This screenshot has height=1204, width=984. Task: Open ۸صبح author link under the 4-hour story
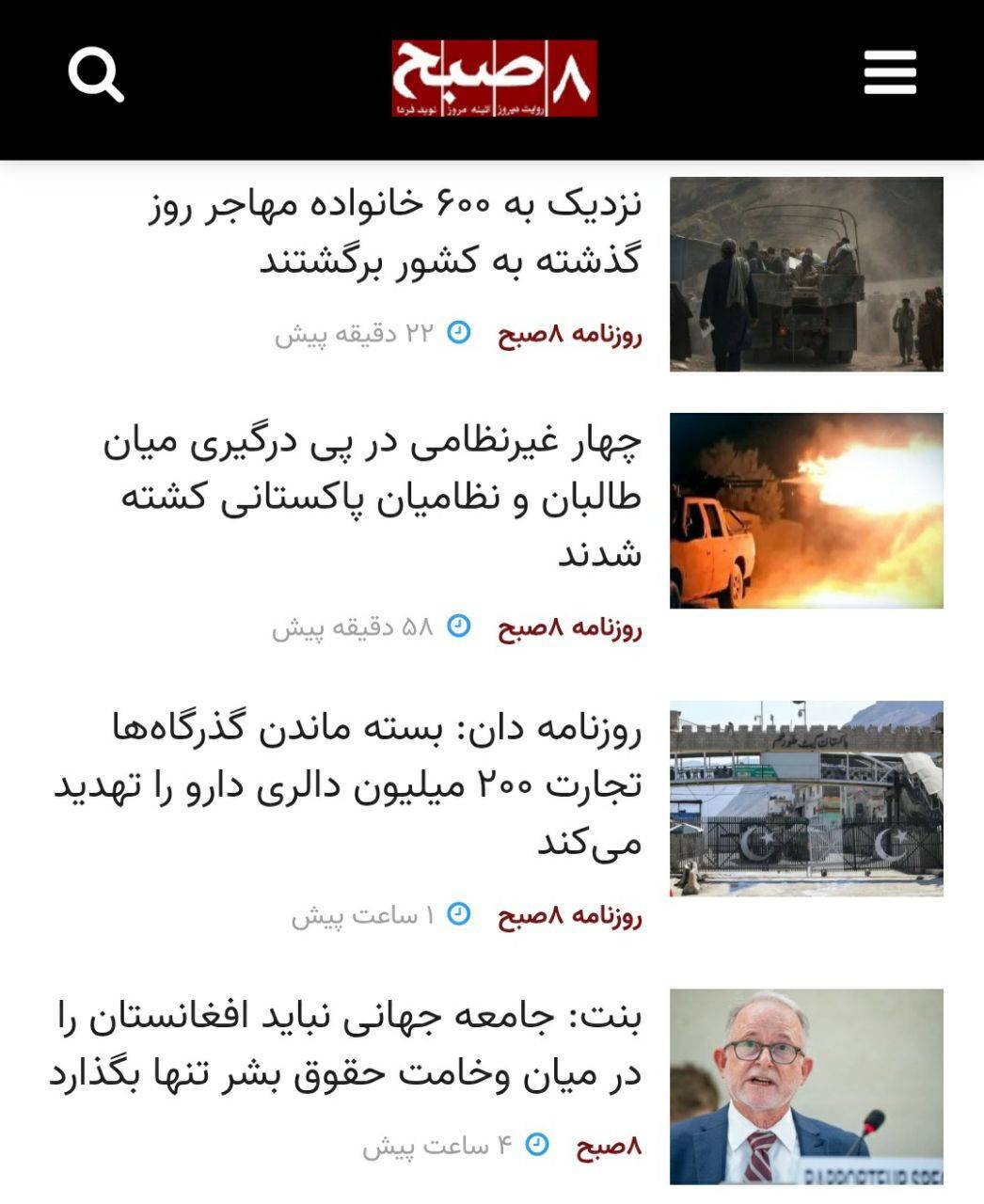(608, 1146)
